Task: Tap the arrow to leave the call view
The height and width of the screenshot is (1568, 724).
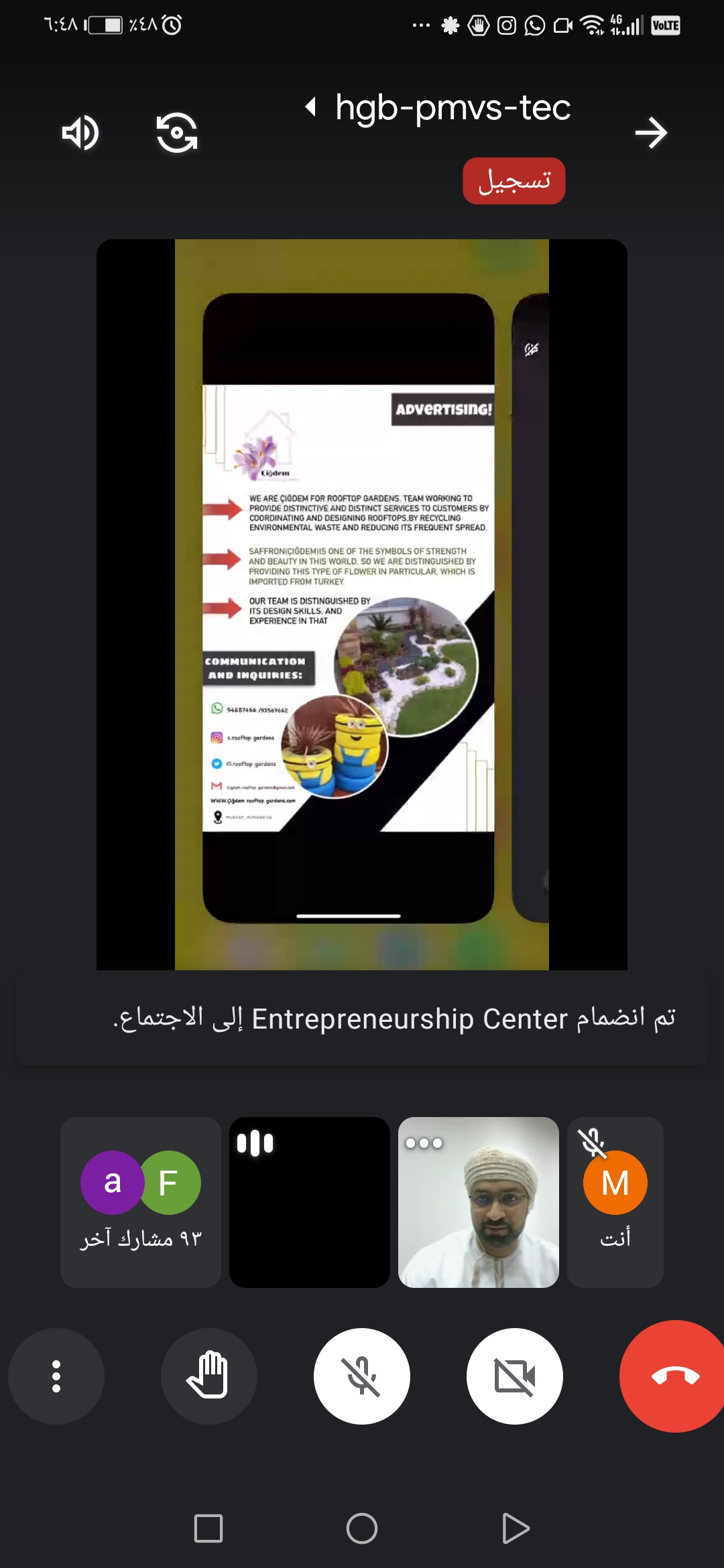Action: [651, 133]
